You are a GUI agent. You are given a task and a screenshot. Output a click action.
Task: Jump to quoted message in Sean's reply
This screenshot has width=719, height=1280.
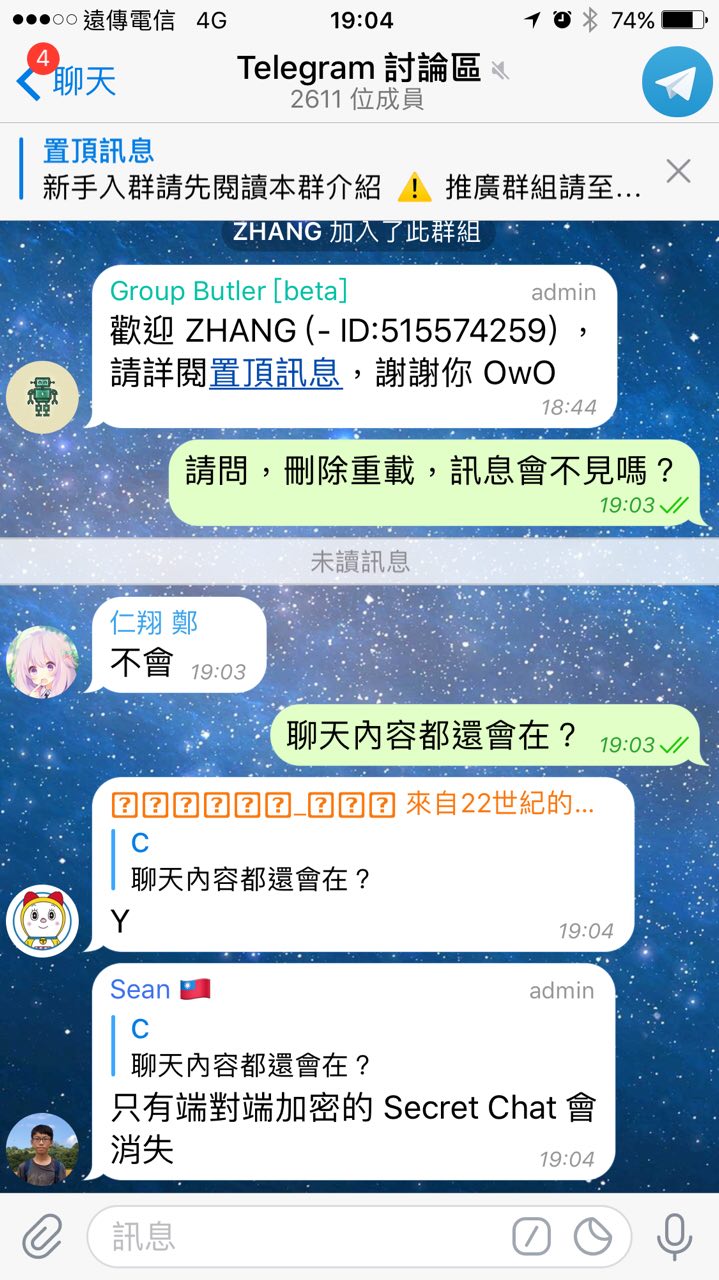(x=250, y=1046)
